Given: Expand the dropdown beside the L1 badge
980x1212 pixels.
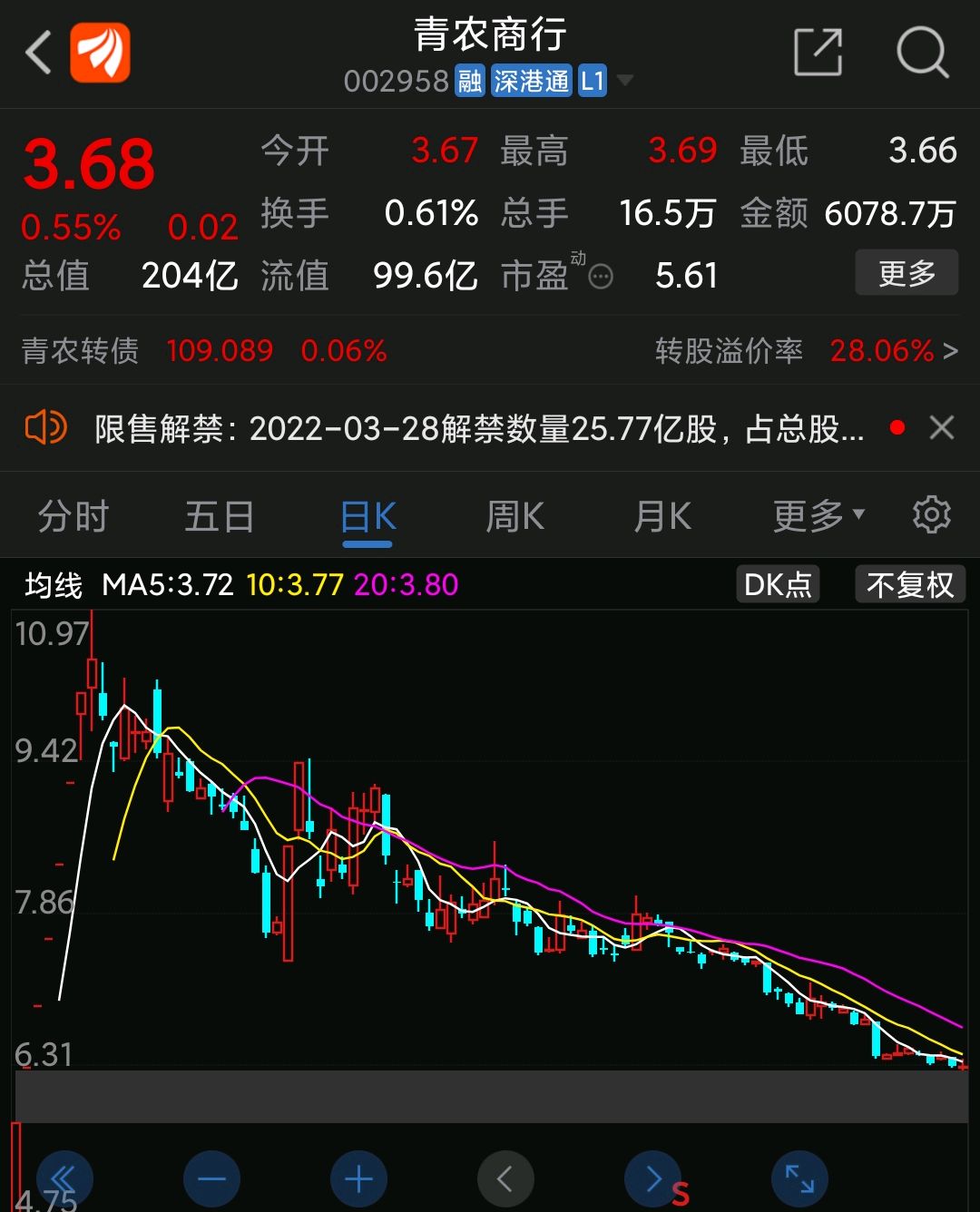Looking at the screenshot, I should coord(625,81).
